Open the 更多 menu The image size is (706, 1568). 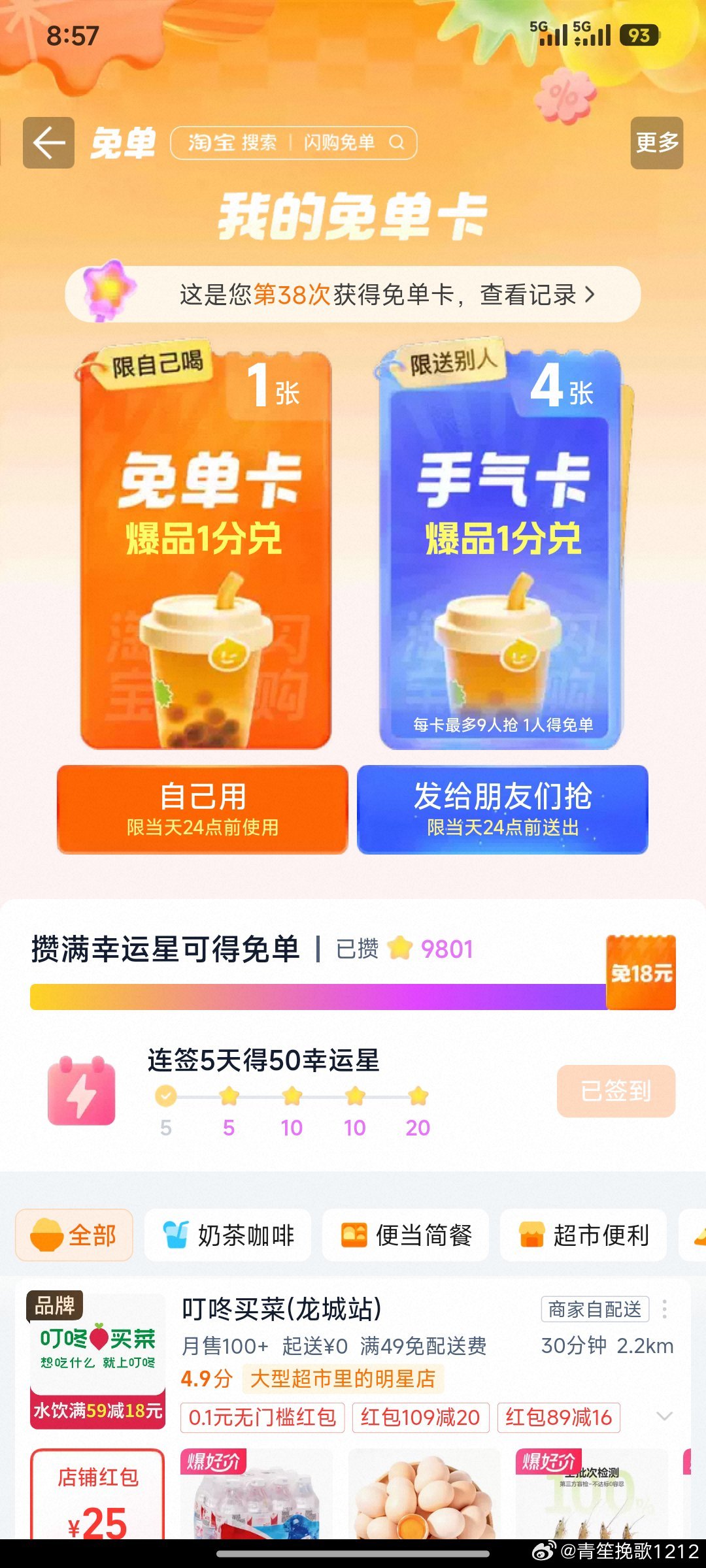click(x=656, y=143)
